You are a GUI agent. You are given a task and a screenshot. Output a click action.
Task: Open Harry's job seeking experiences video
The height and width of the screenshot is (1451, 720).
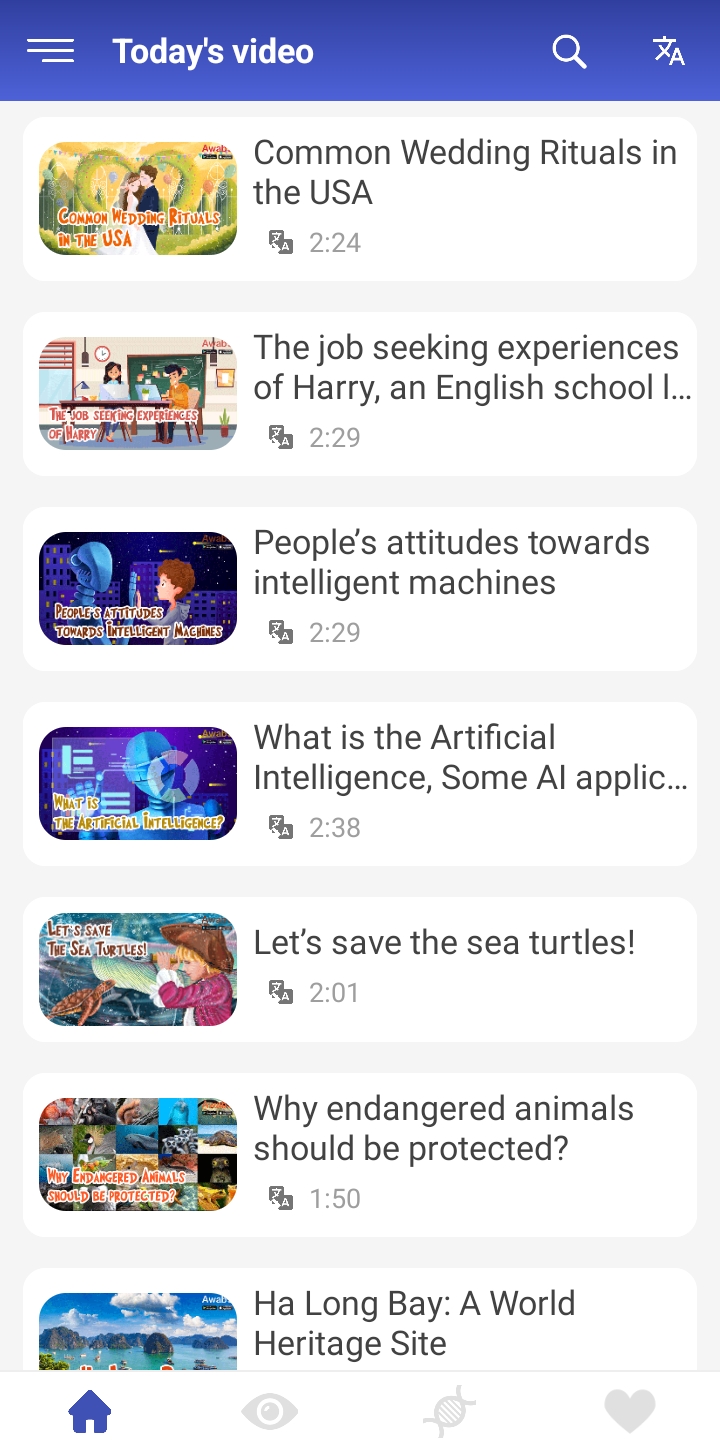pyautogui.click(x=360, y=393)
